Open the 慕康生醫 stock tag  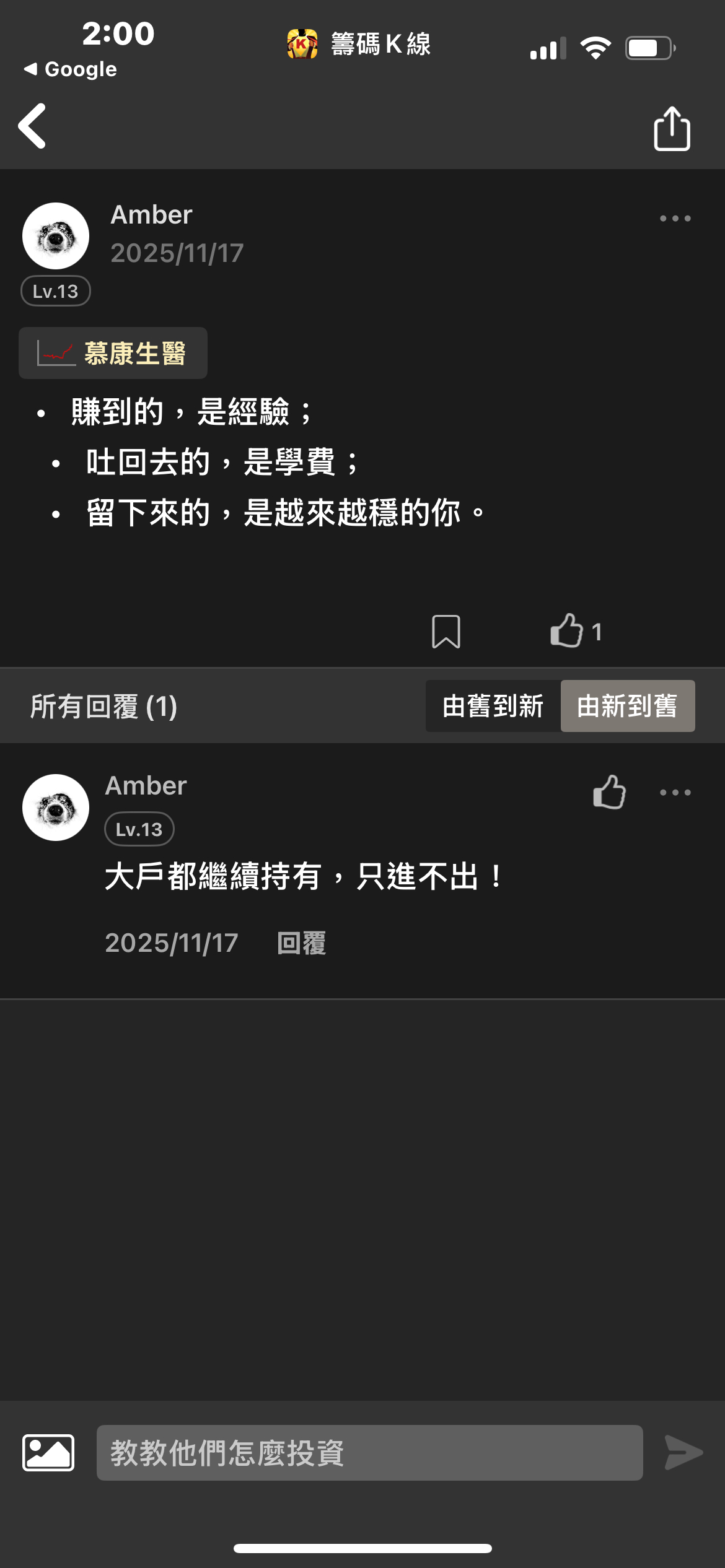point(113,353)
